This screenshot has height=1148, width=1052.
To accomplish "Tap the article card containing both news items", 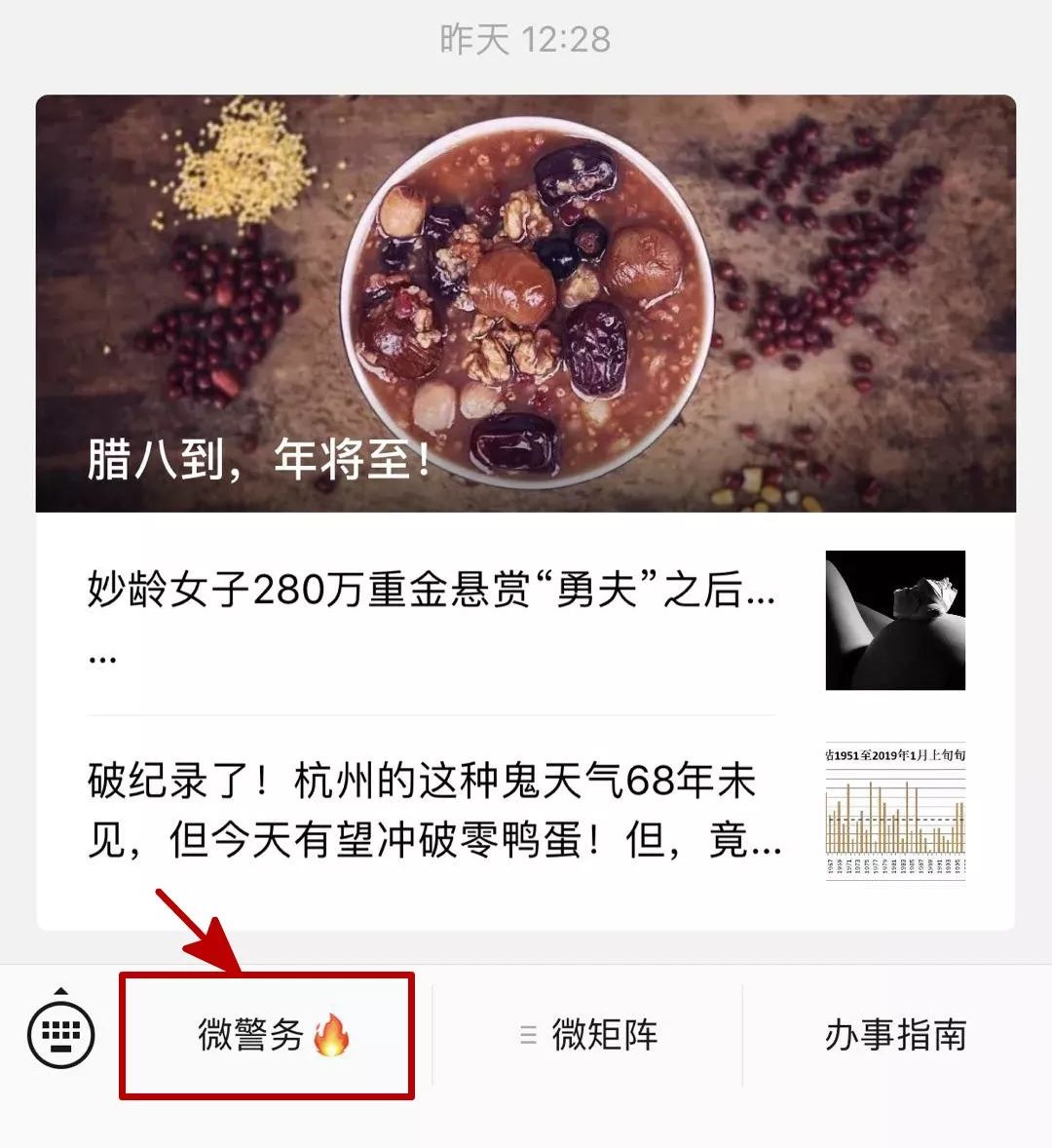I will pos(526,721).
